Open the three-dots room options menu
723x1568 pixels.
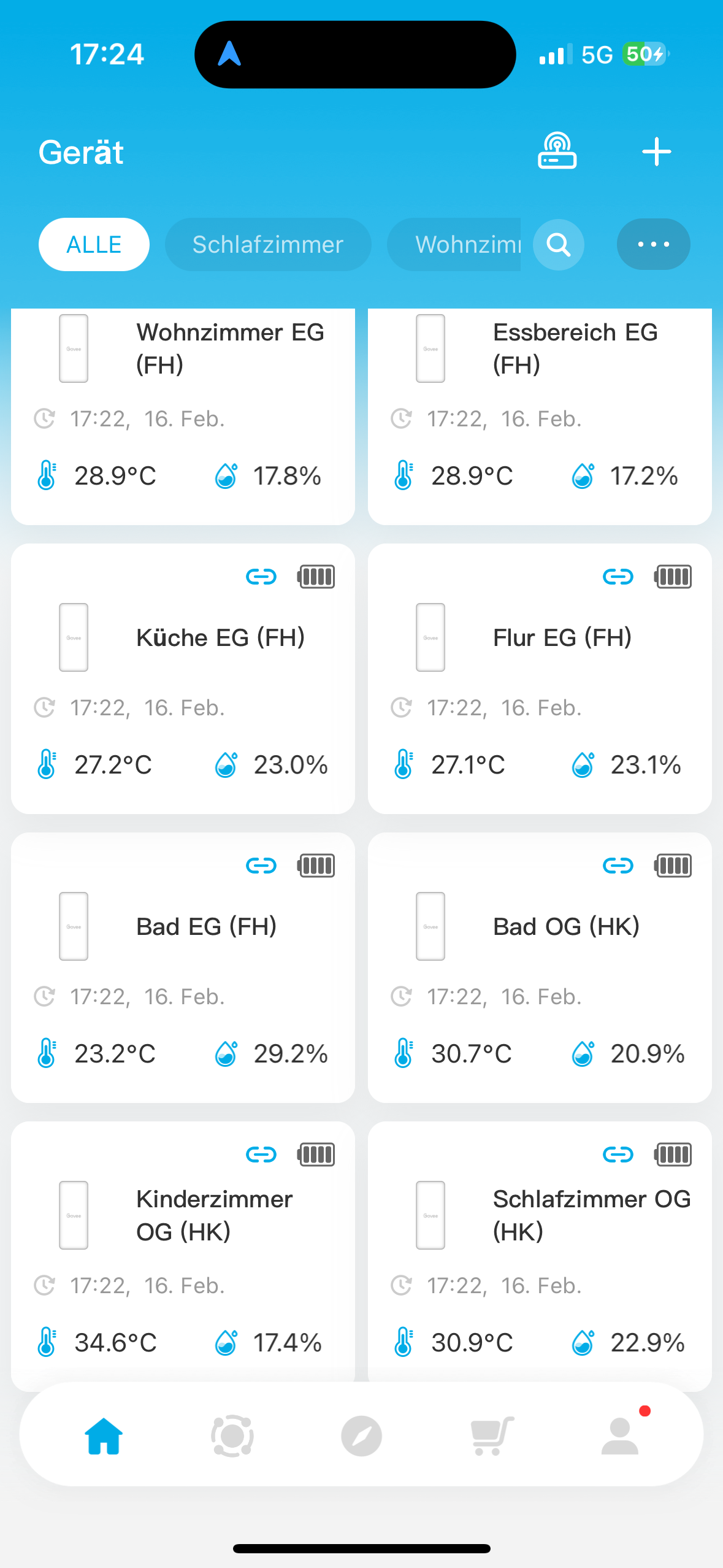point(653,244)
